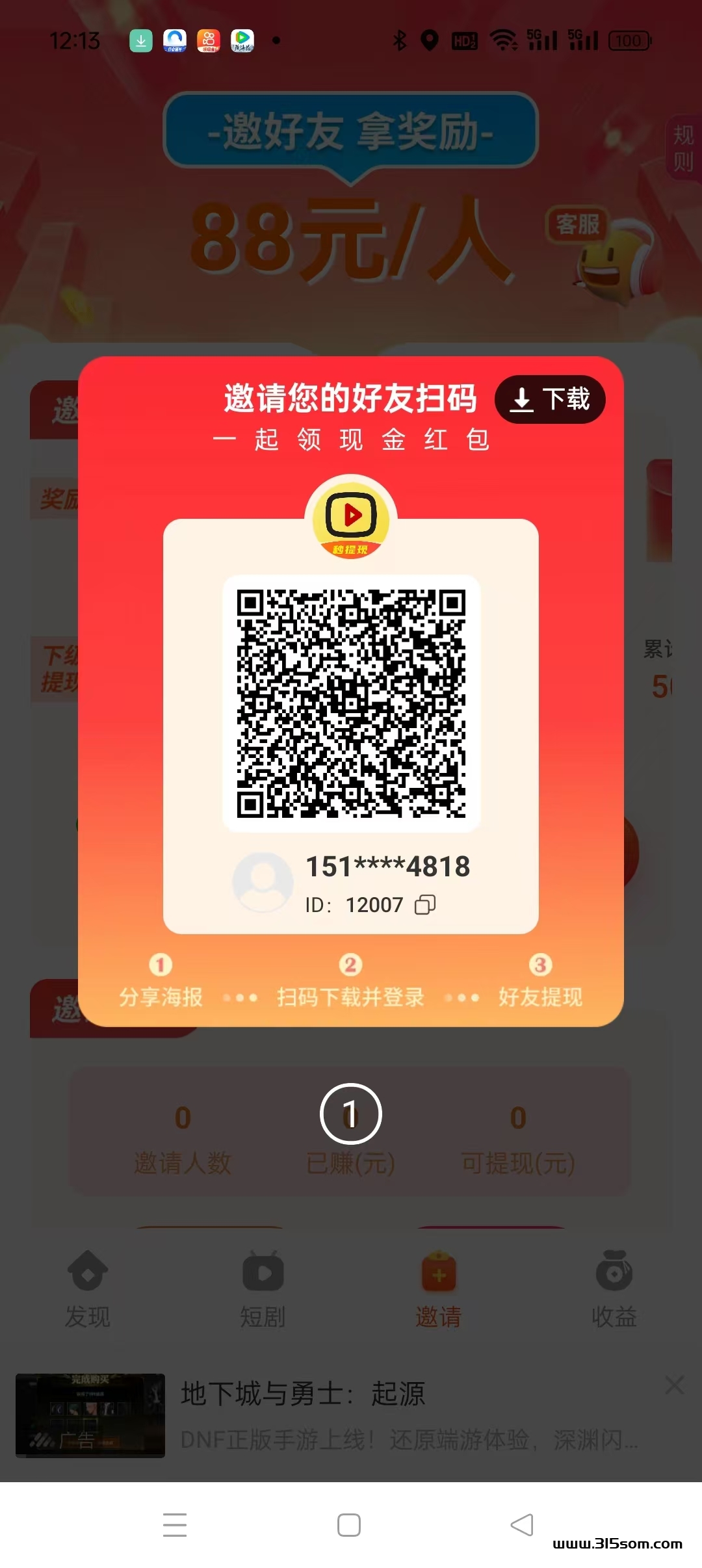Go back with system back button
Image resolution: width=702 pixels, height=1568 pixels.
point(522,1524)
